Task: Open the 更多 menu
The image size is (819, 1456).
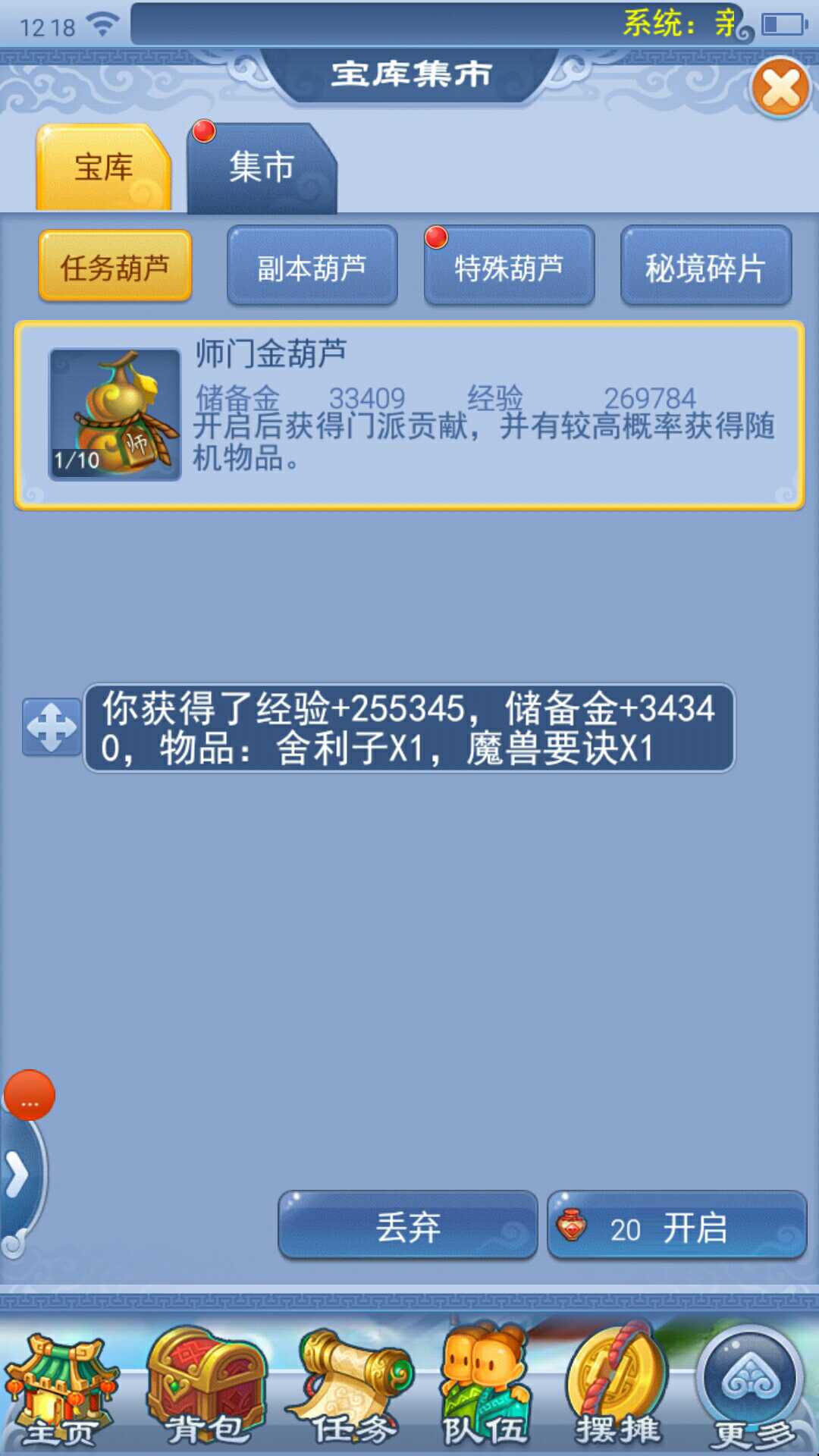Action: 752,1388
